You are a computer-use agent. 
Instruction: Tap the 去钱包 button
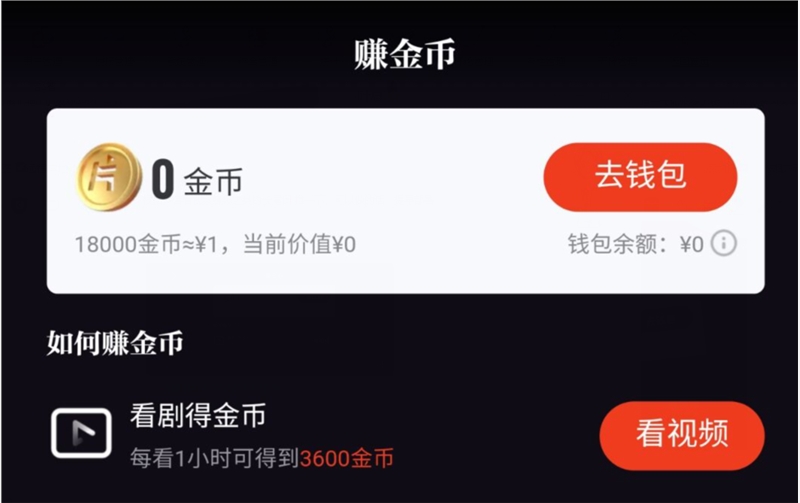640,177
